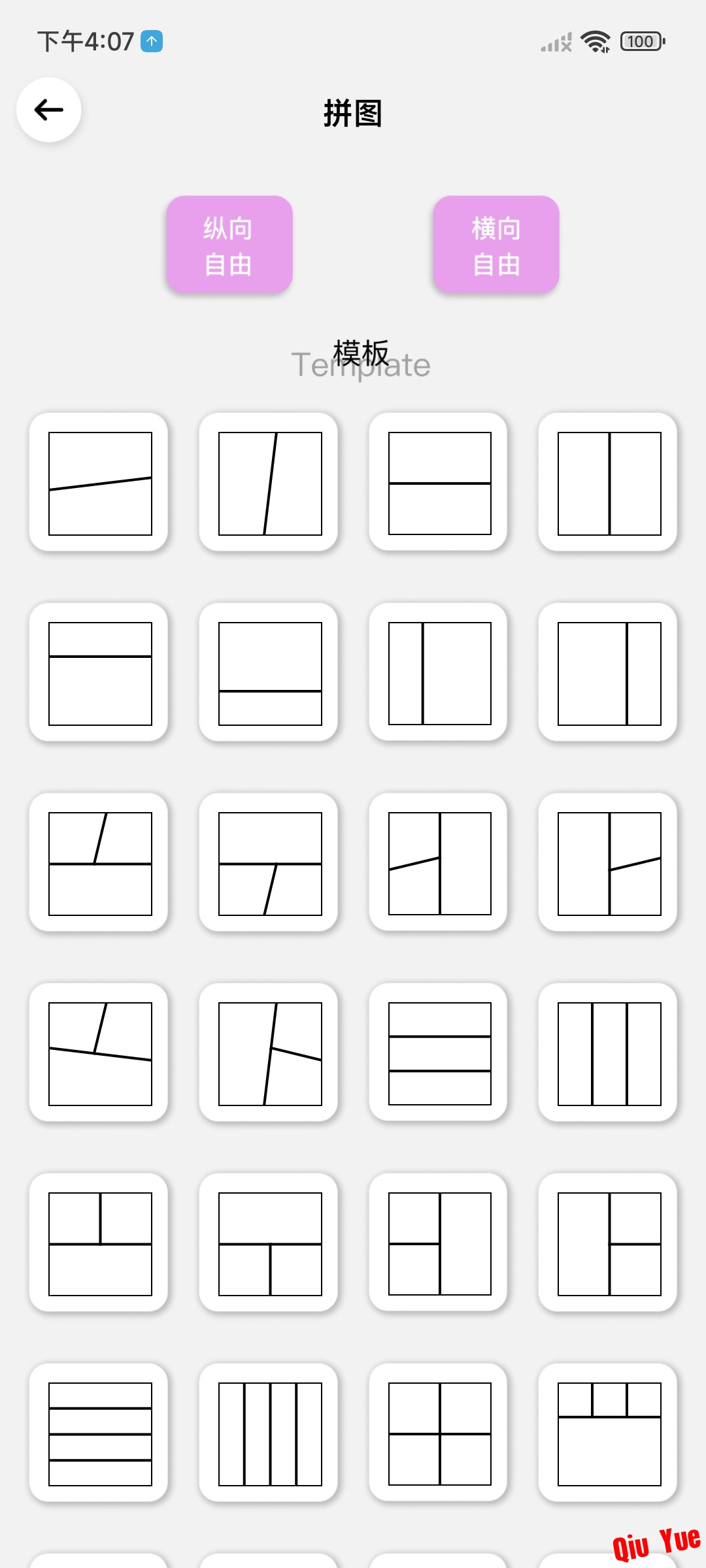Choose the three equal horizontal rows template
Image resolution: width=706 pixels, height=1568 pixels.
(x=439, y=1053)
